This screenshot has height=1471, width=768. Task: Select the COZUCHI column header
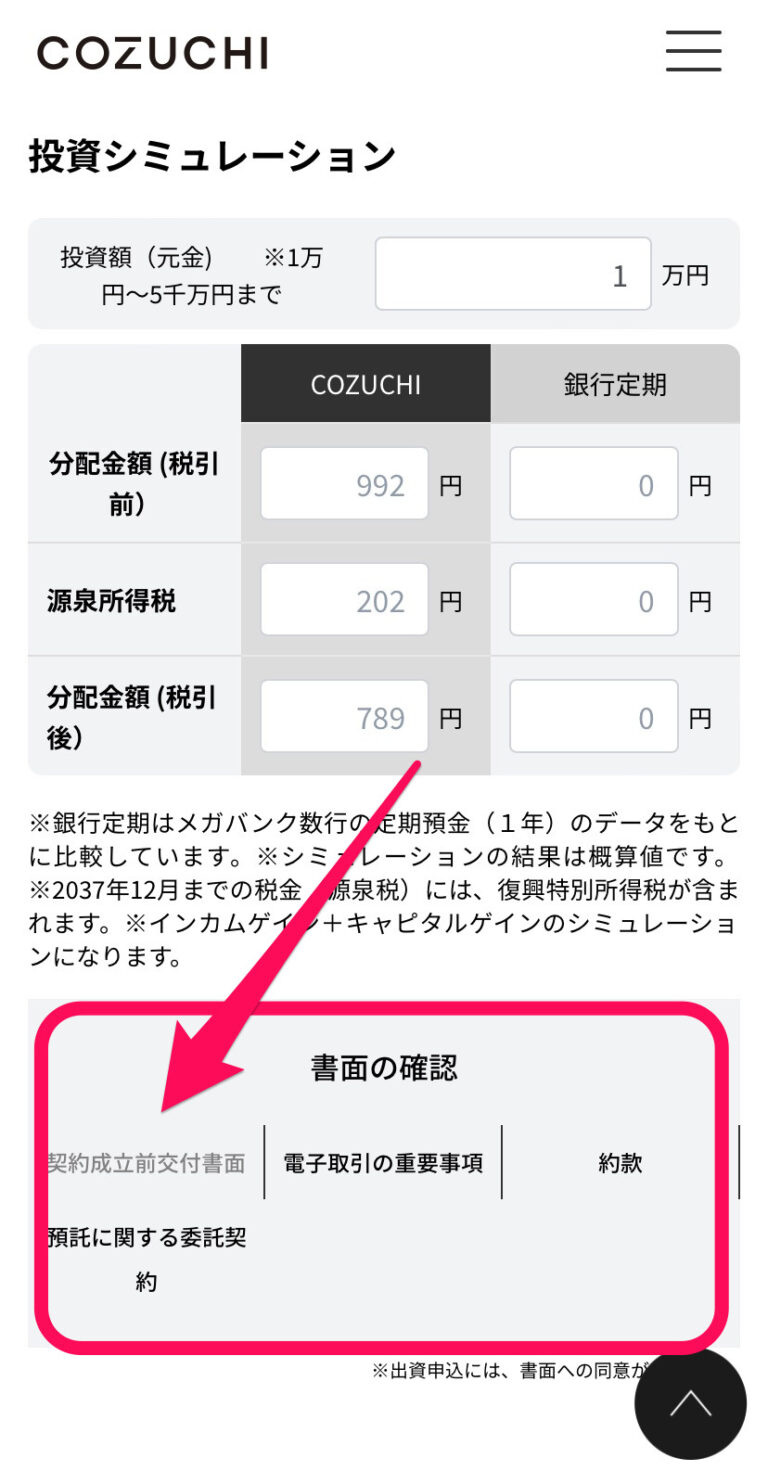[x=365, y=383]
